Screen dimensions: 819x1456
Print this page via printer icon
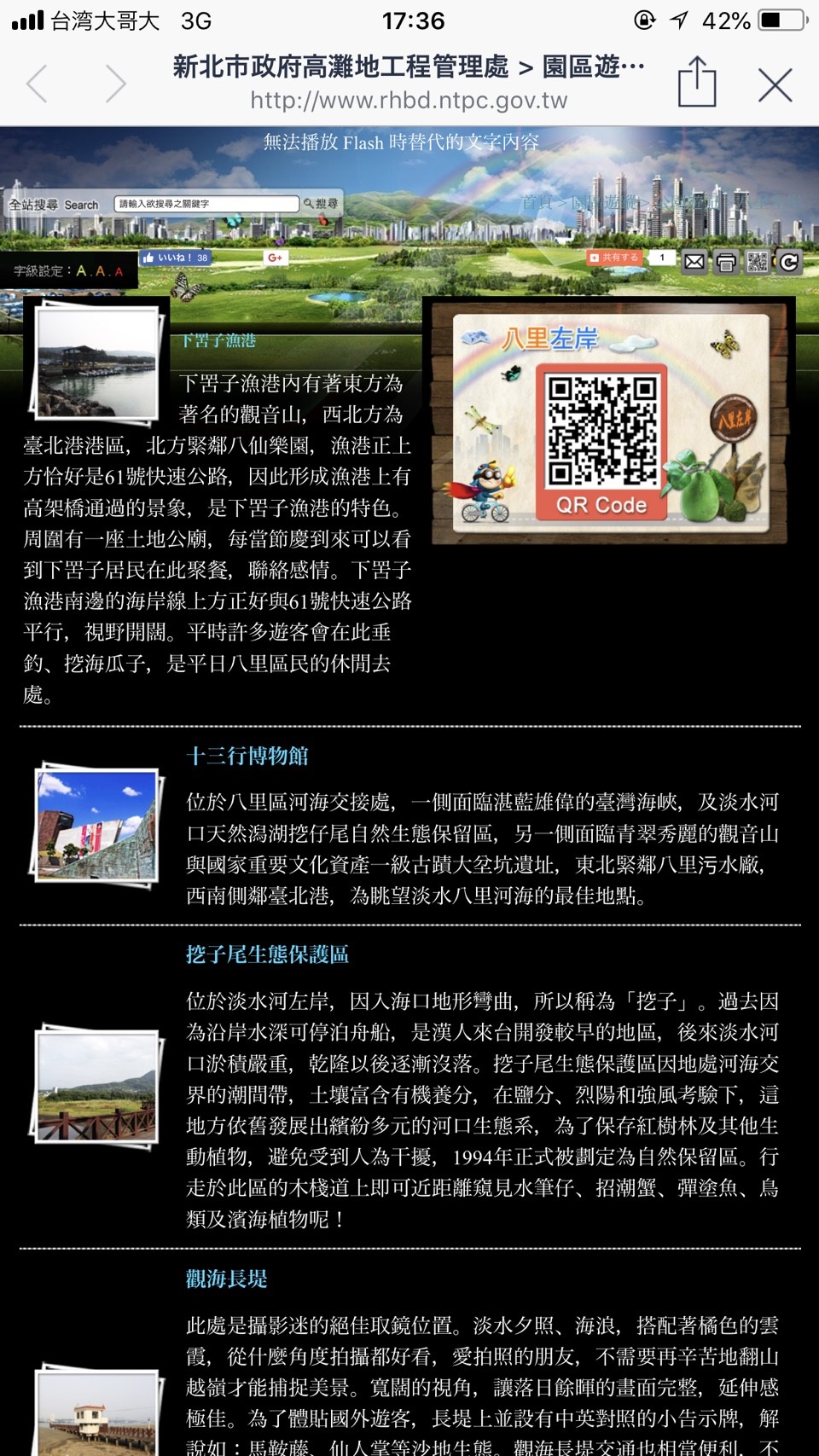(726, 262)
